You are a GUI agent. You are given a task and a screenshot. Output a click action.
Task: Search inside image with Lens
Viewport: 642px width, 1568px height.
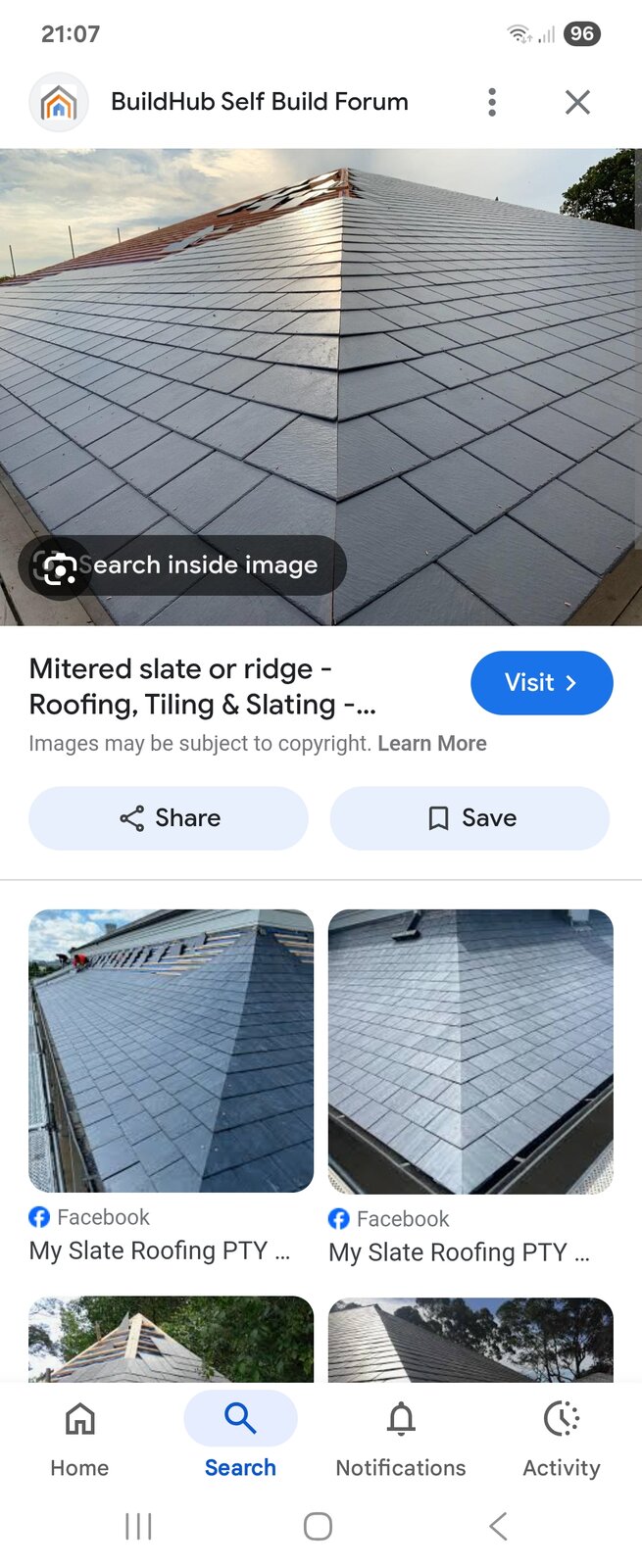182,565
